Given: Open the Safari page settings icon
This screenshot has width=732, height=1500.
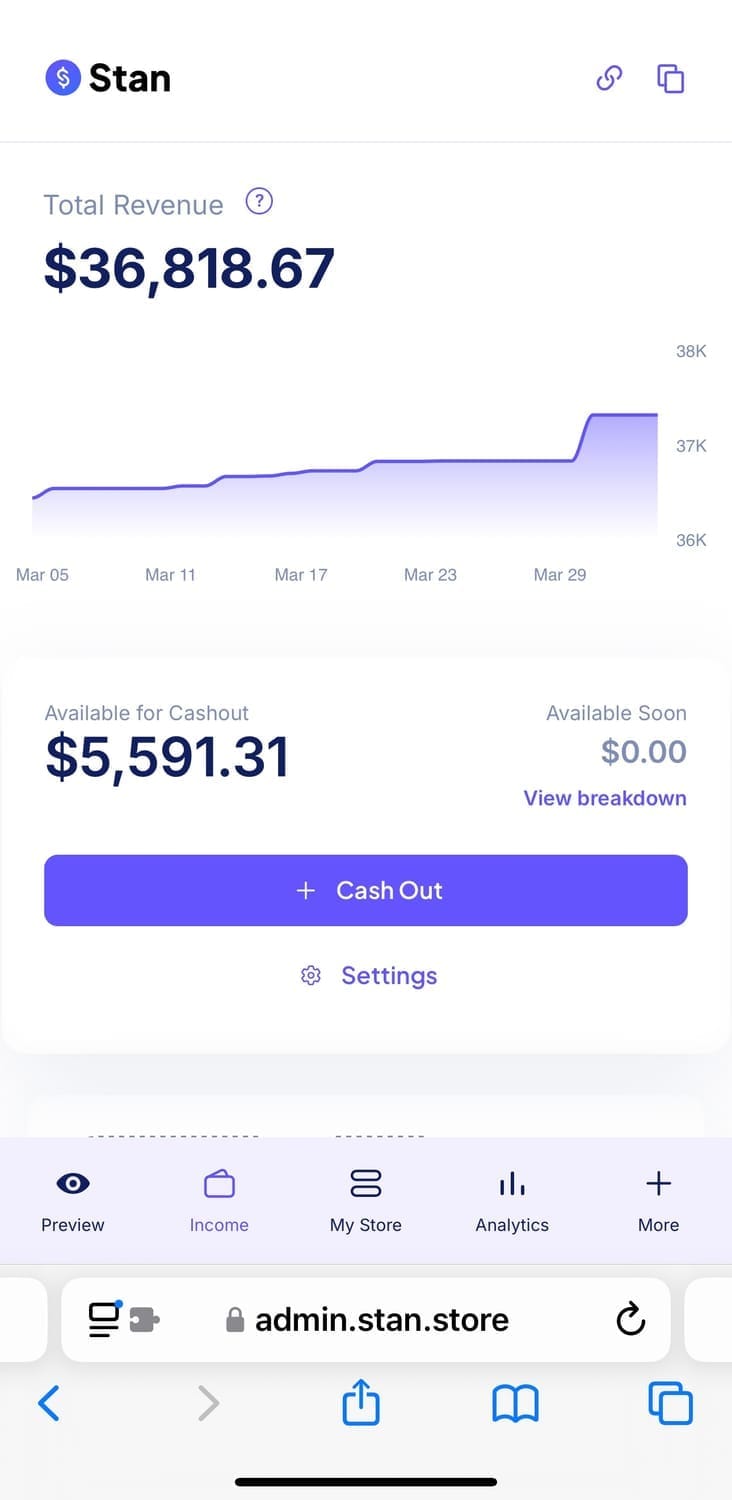Looking at the screenshot, I should click(124, 1320).
